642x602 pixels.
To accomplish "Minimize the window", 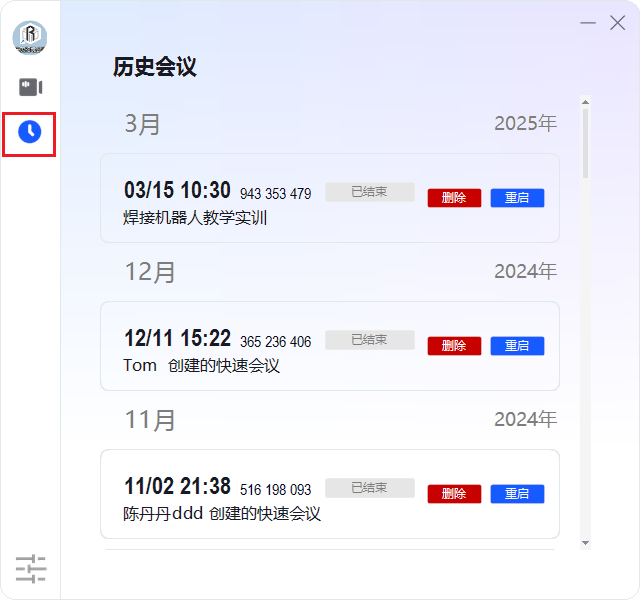I will (588, 23).
